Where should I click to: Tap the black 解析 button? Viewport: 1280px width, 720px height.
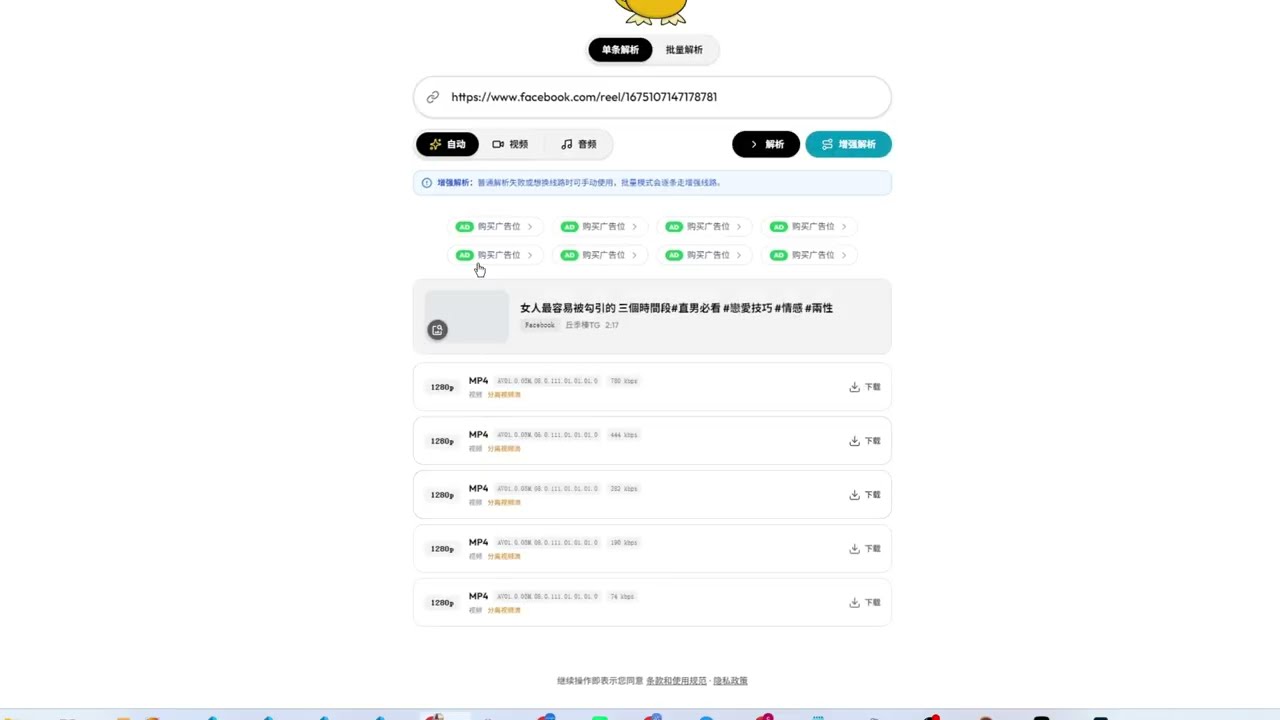click(x=766, y=144)
